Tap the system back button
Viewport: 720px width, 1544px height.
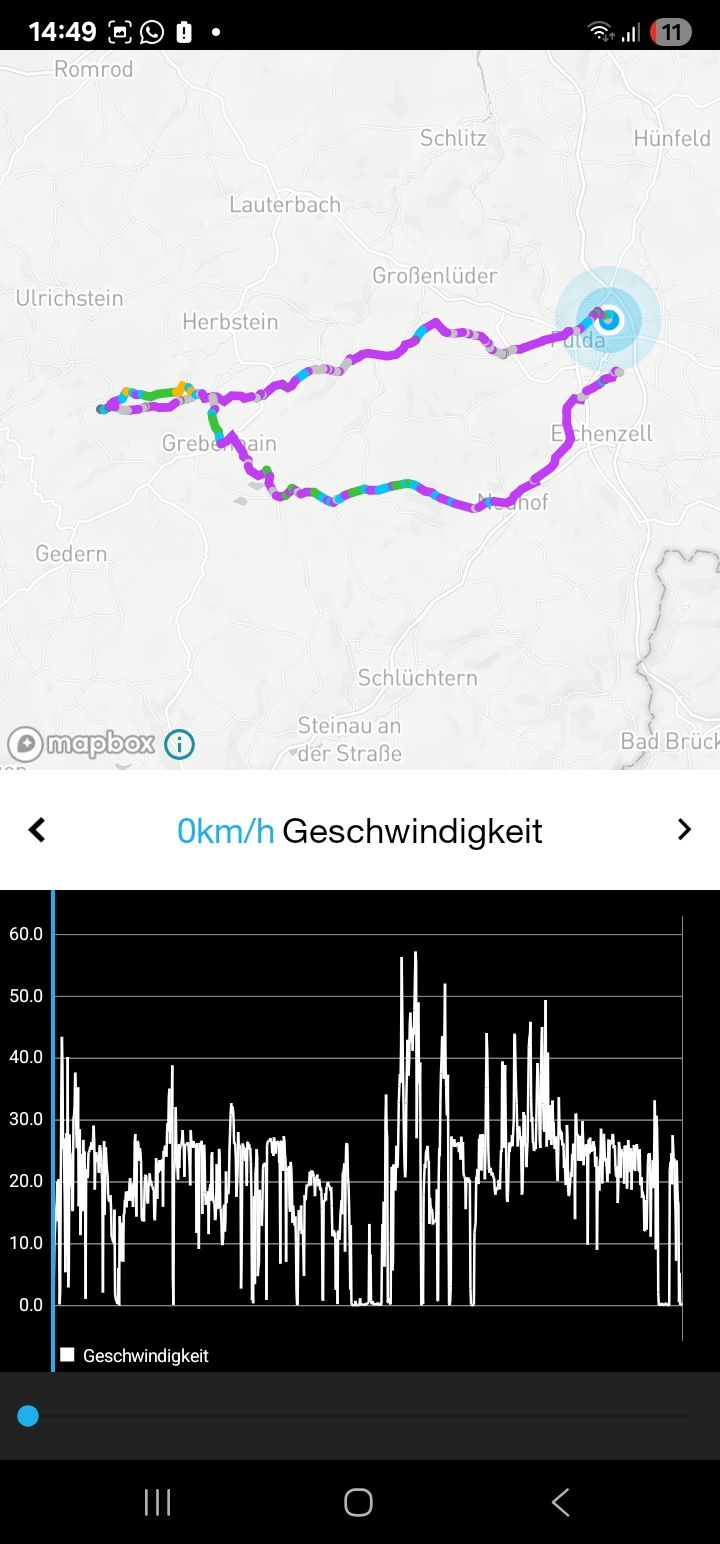(560, 1502)
